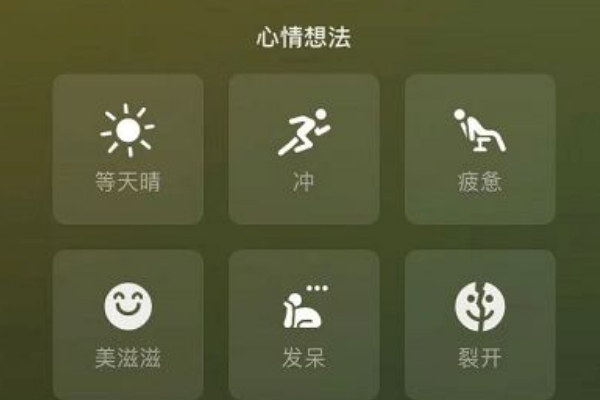The width and height of the screenshot is (600, 400).
Task: Pick the 疲惫 tired status
Action: (480, 148)
